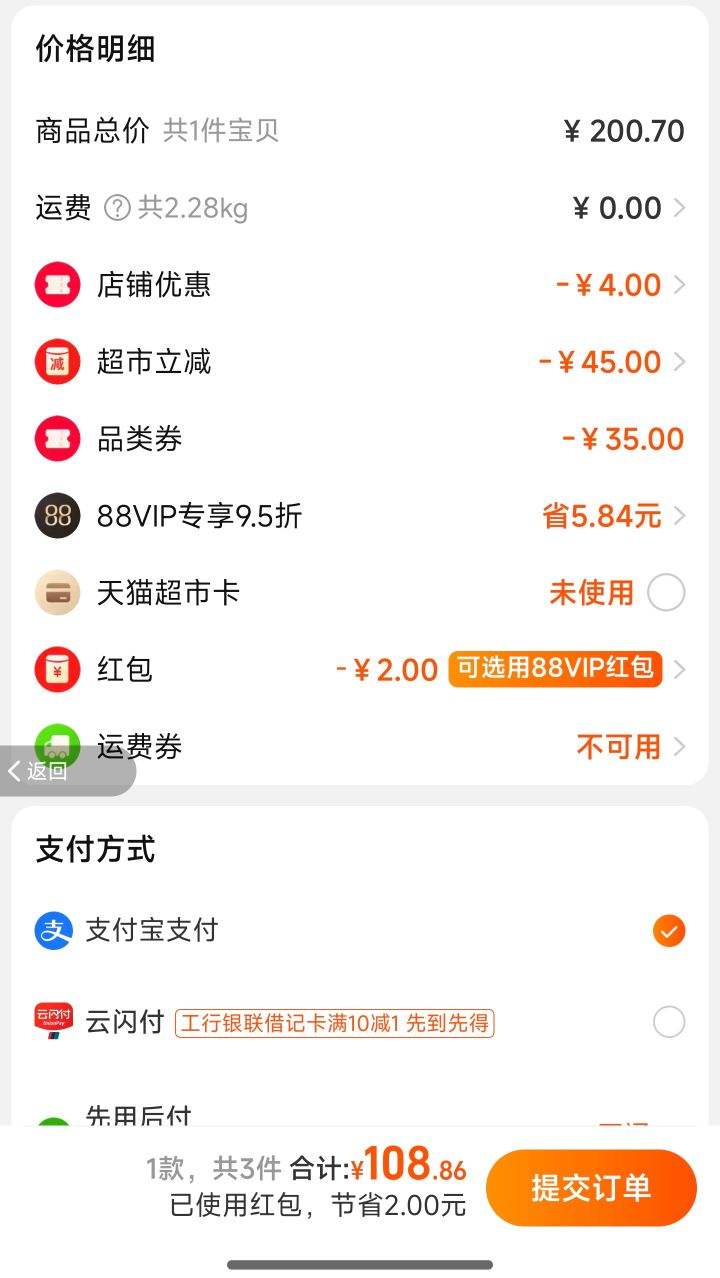Expand the 88VIP专享9.5折 savings row
The height and width of the screenshot is (1278, 720).
(x=360, y=516)
